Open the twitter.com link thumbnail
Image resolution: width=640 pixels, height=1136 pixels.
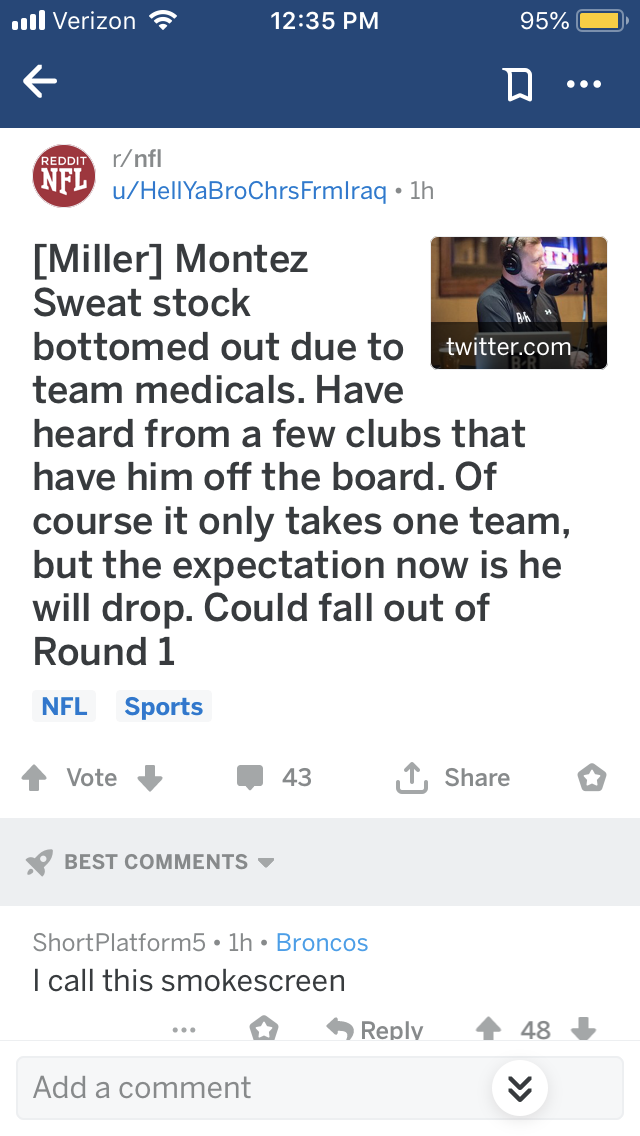(x=519, y=303)
